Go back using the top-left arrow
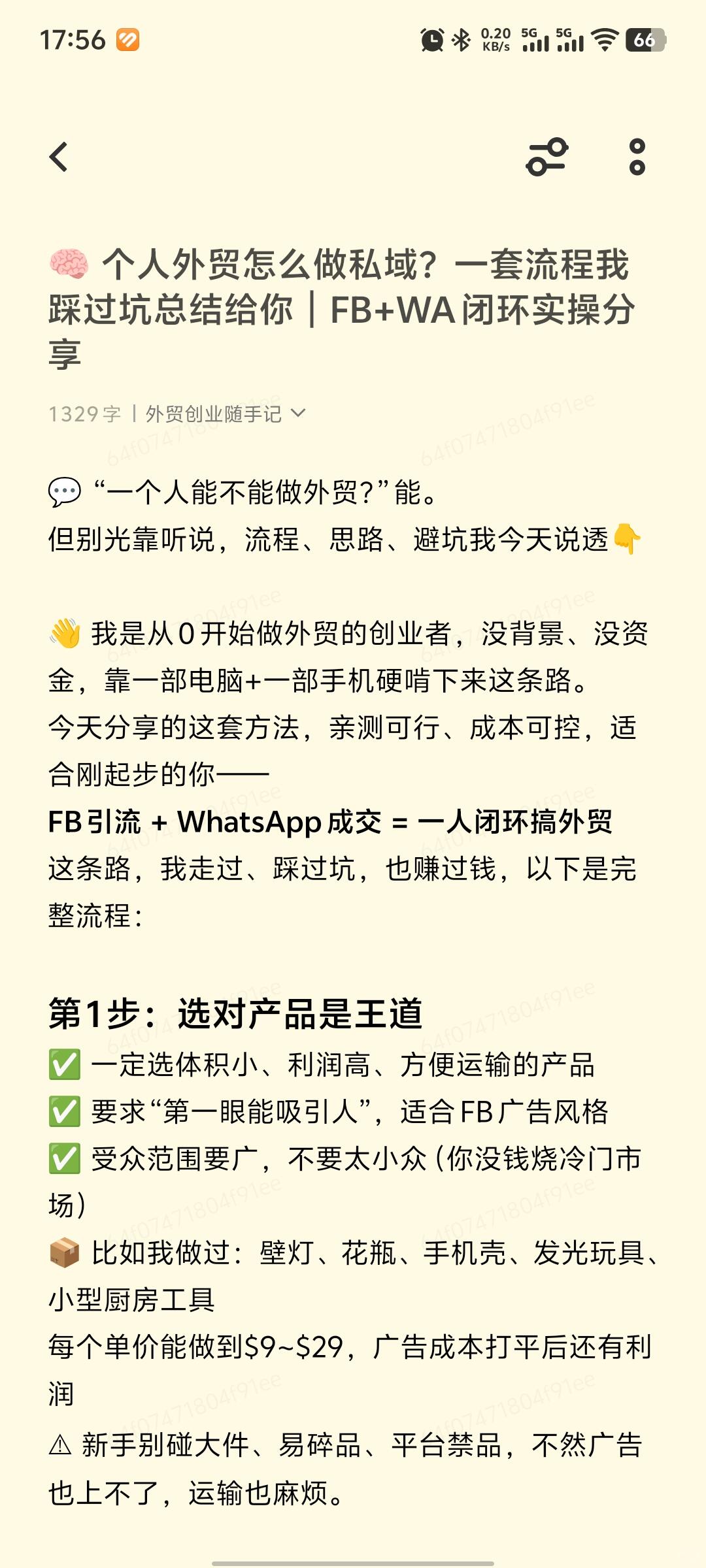The width and height of the screenshot is (706, 1568). (x=59, y=157)
